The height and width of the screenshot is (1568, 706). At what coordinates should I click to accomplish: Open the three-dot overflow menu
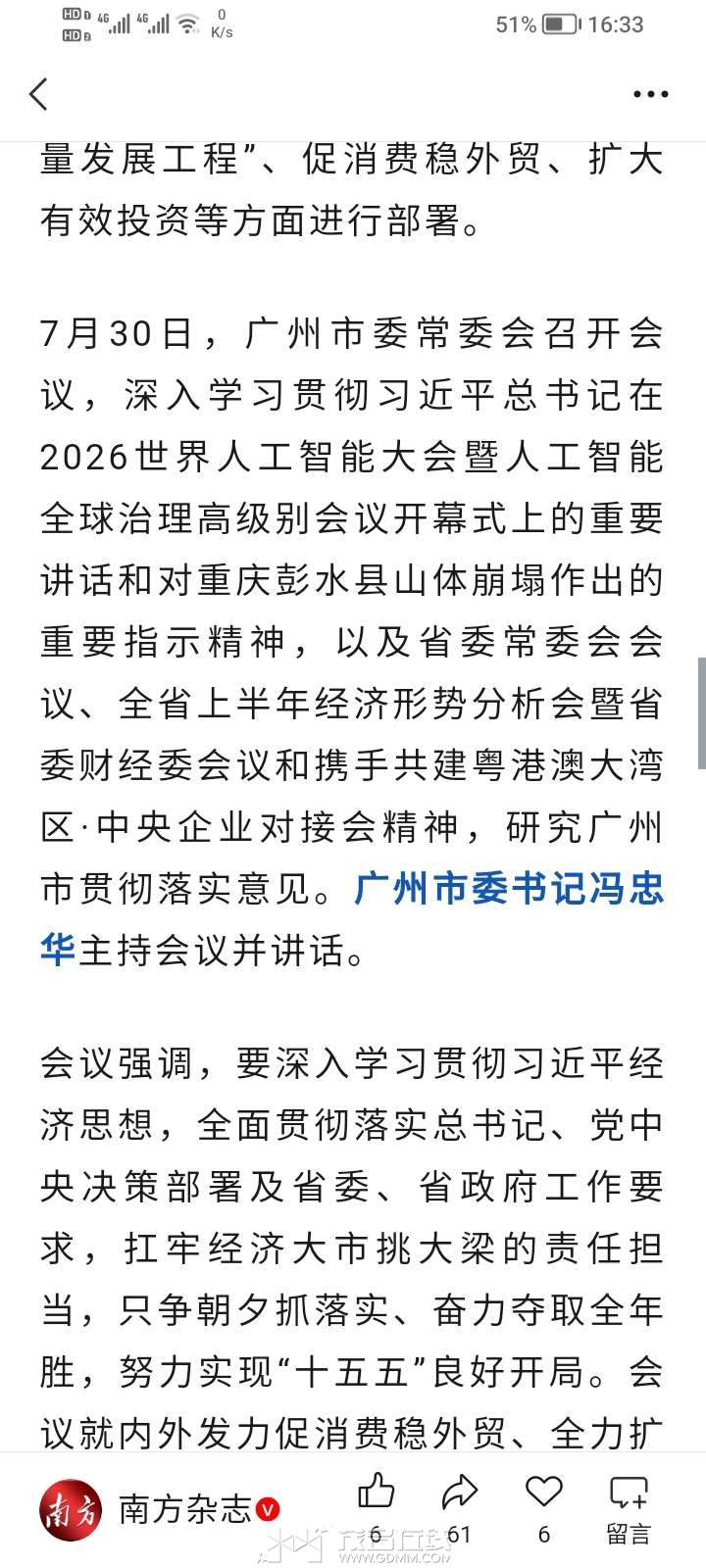point(650,94)
